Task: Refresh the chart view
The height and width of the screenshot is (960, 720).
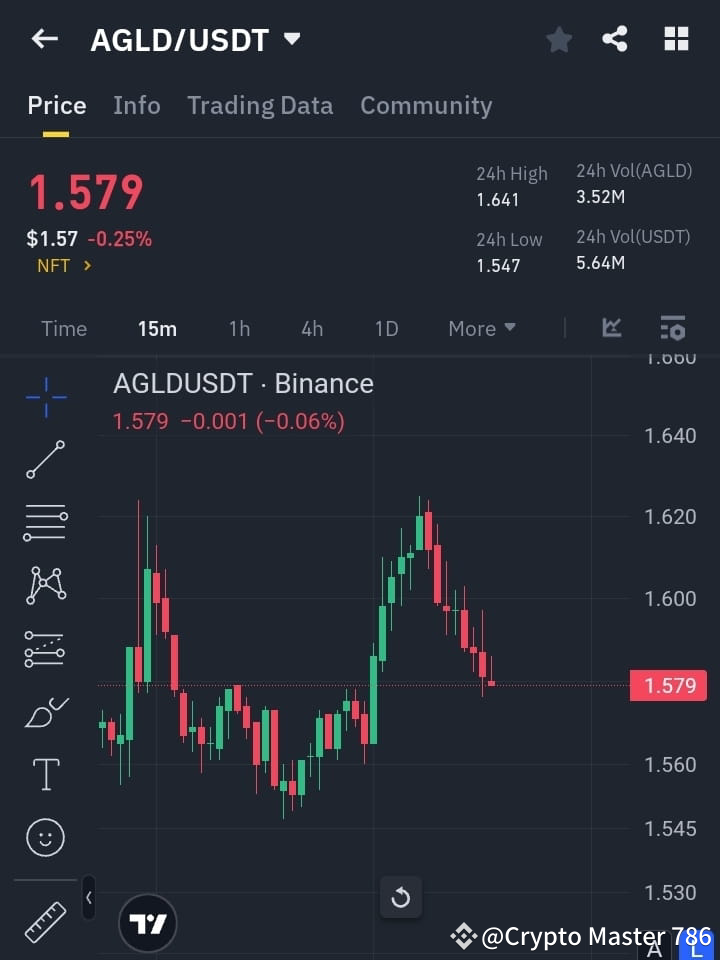Action: coord(401,898)
